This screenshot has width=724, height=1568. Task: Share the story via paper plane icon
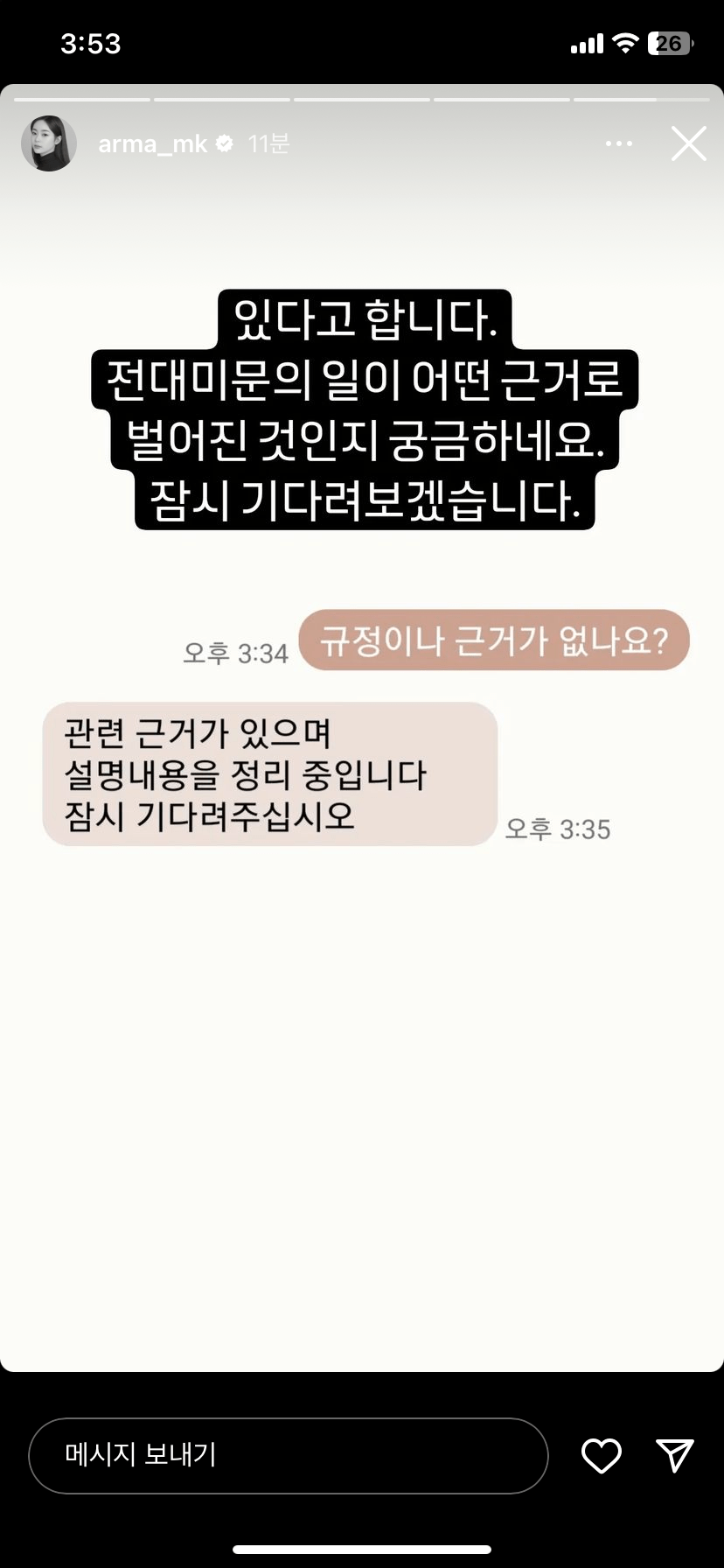click(x=675, y=1454)
